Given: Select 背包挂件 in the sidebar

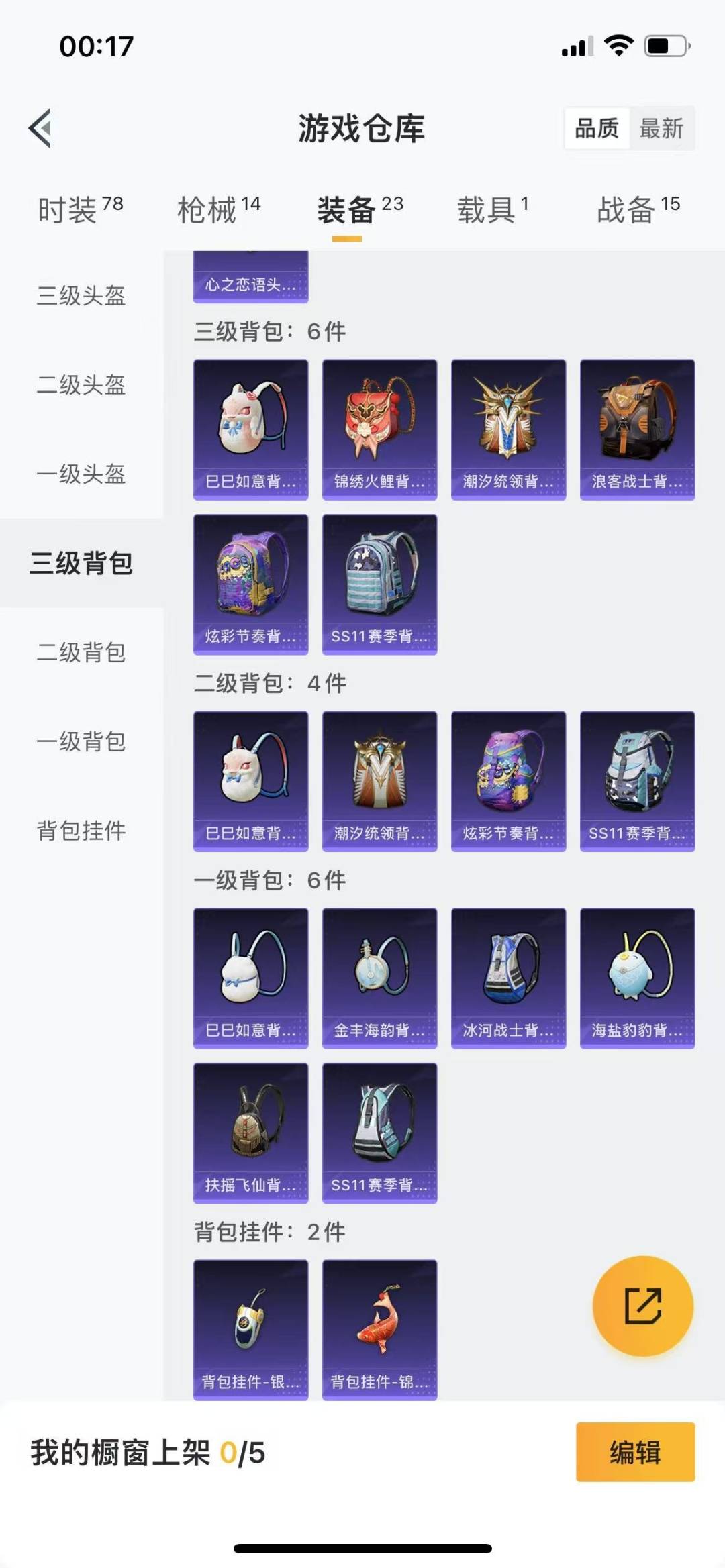Looking at the screenshot, I should click(81, 831).
